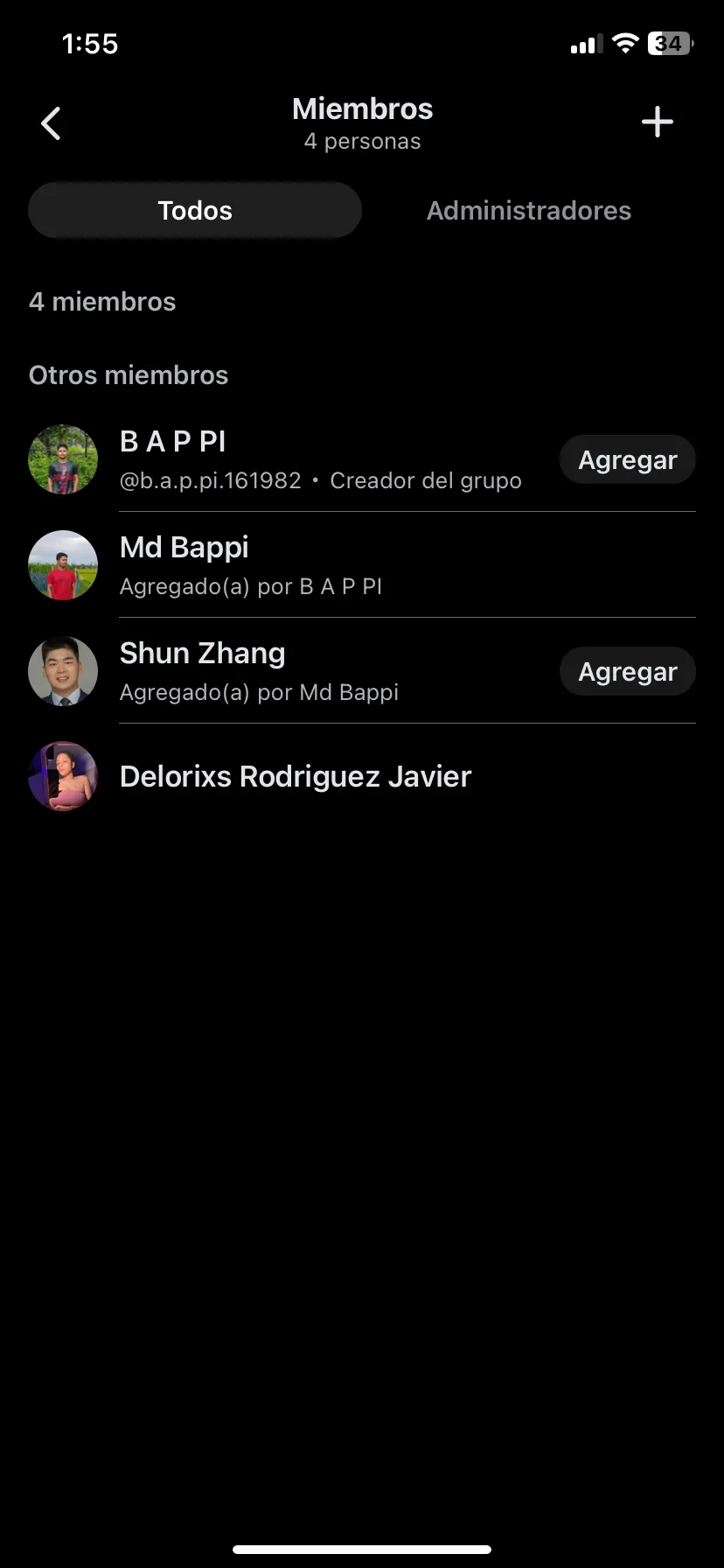
Task: Select the Todos tab
Action: pos(195,211)
